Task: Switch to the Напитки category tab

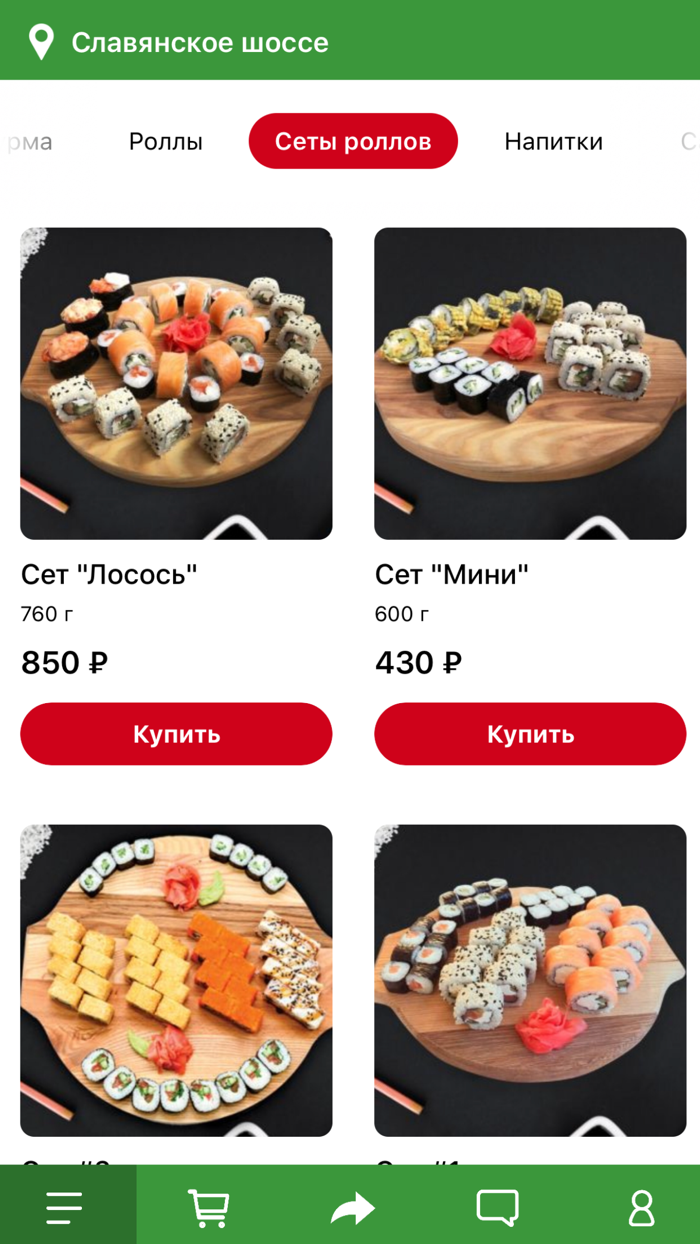Action: tap(553, 141)
